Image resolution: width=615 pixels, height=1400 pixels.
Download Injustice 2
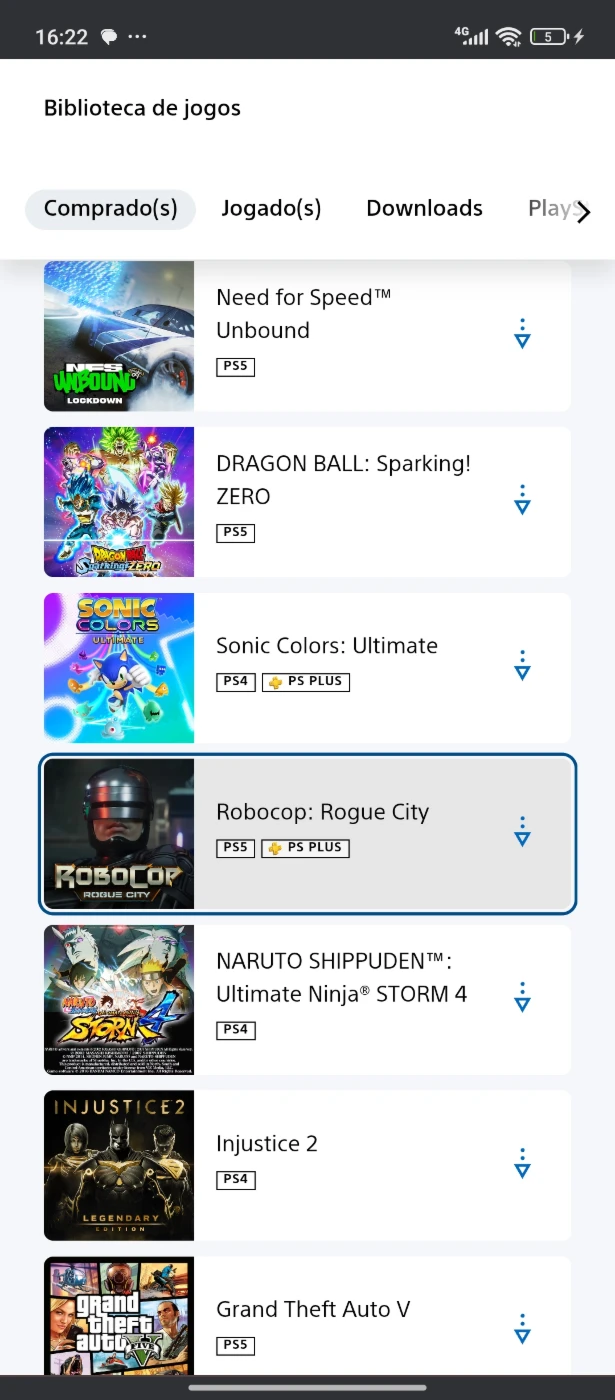(x=522, y=1164)
